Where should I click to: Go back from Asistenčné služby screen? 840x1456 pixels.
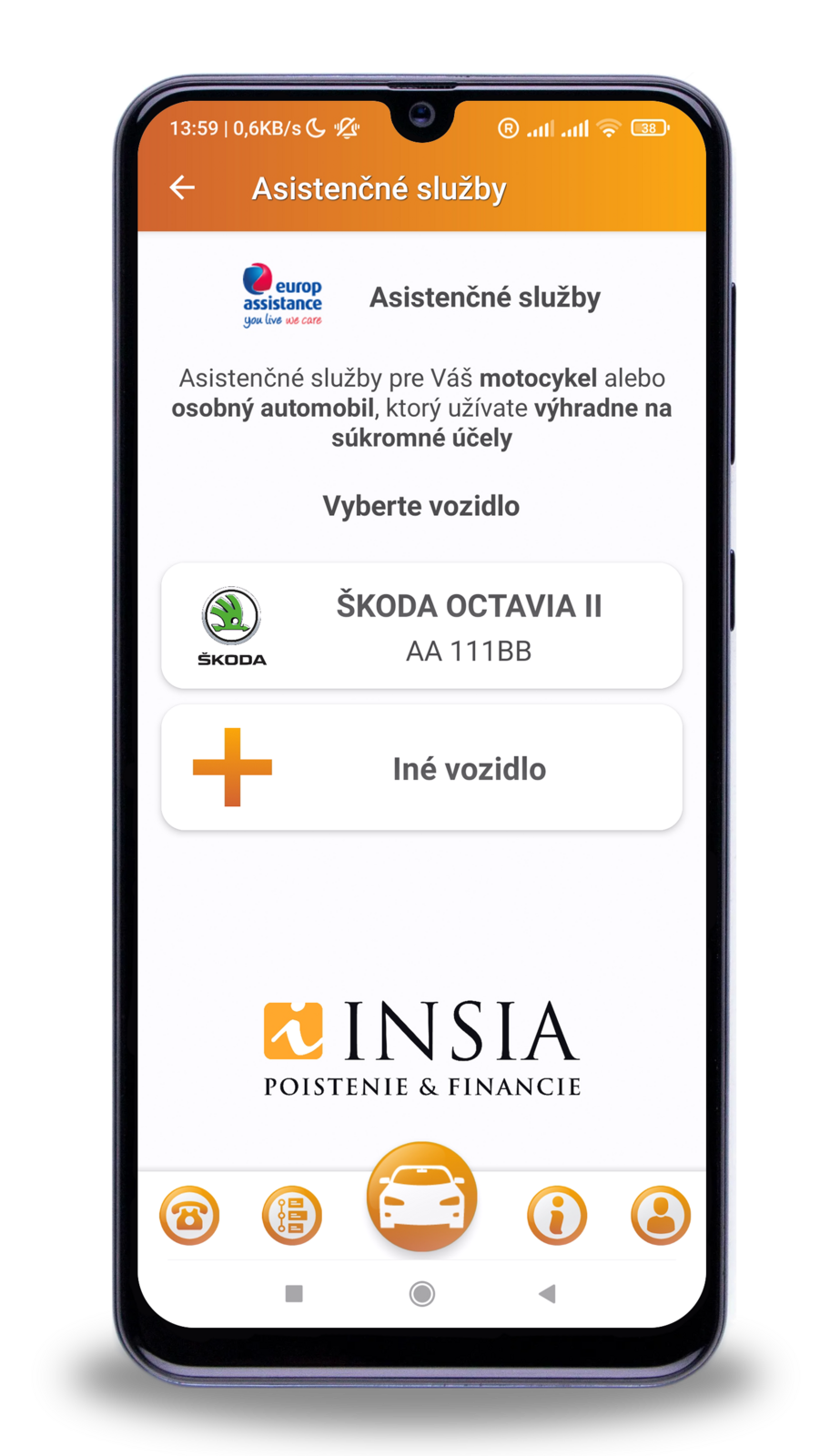point(183,188)
